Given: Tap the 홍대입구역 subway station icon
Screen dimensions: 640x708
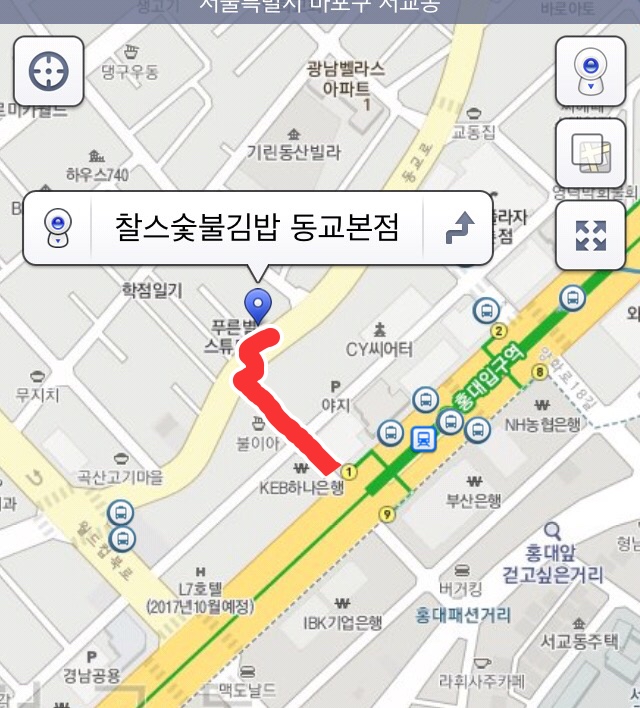Looking at the screenshot, I should [423, 436].
